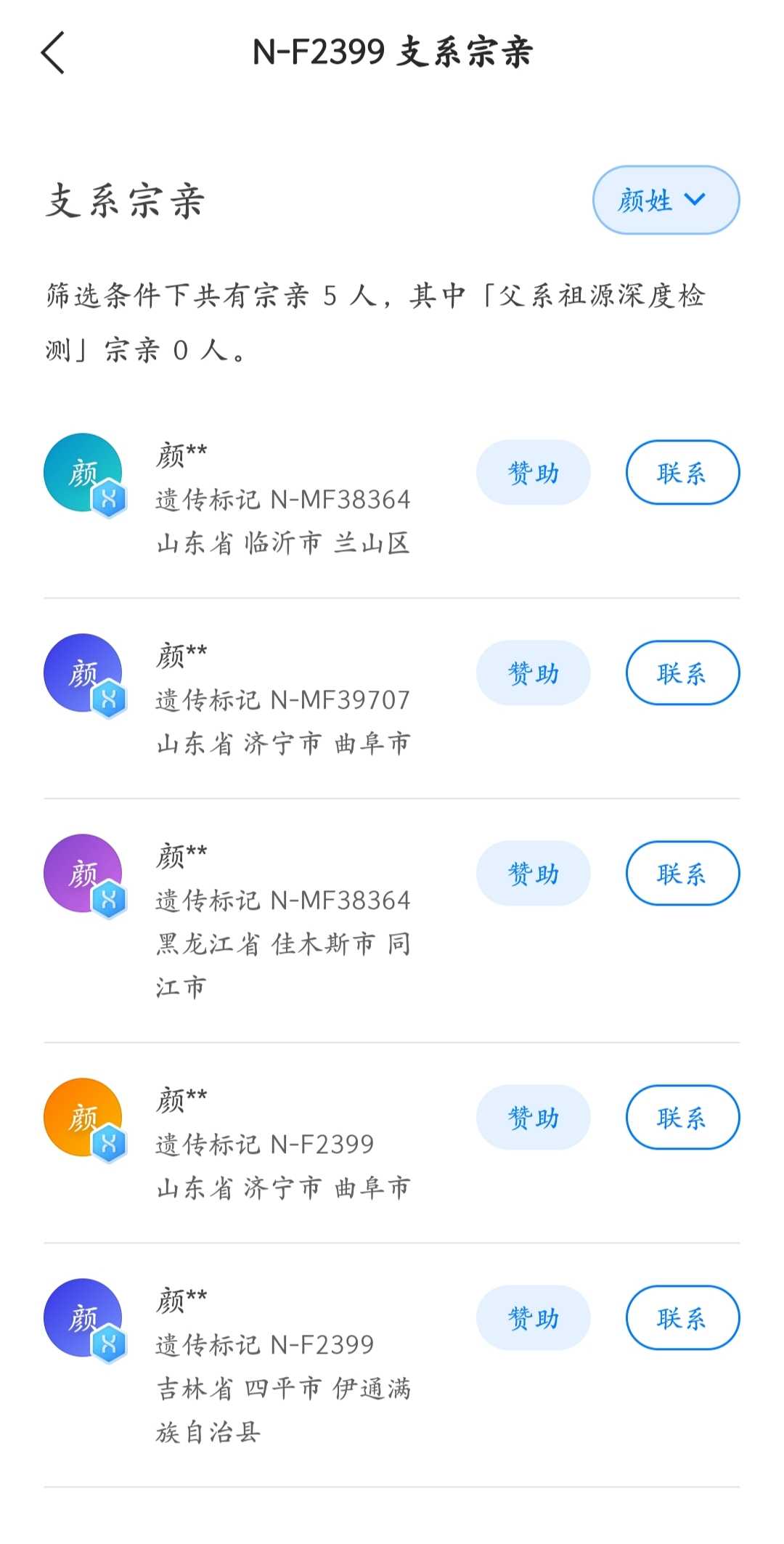
Task: Sponsor the relative with marker N-MF39707
Action: 533,673
